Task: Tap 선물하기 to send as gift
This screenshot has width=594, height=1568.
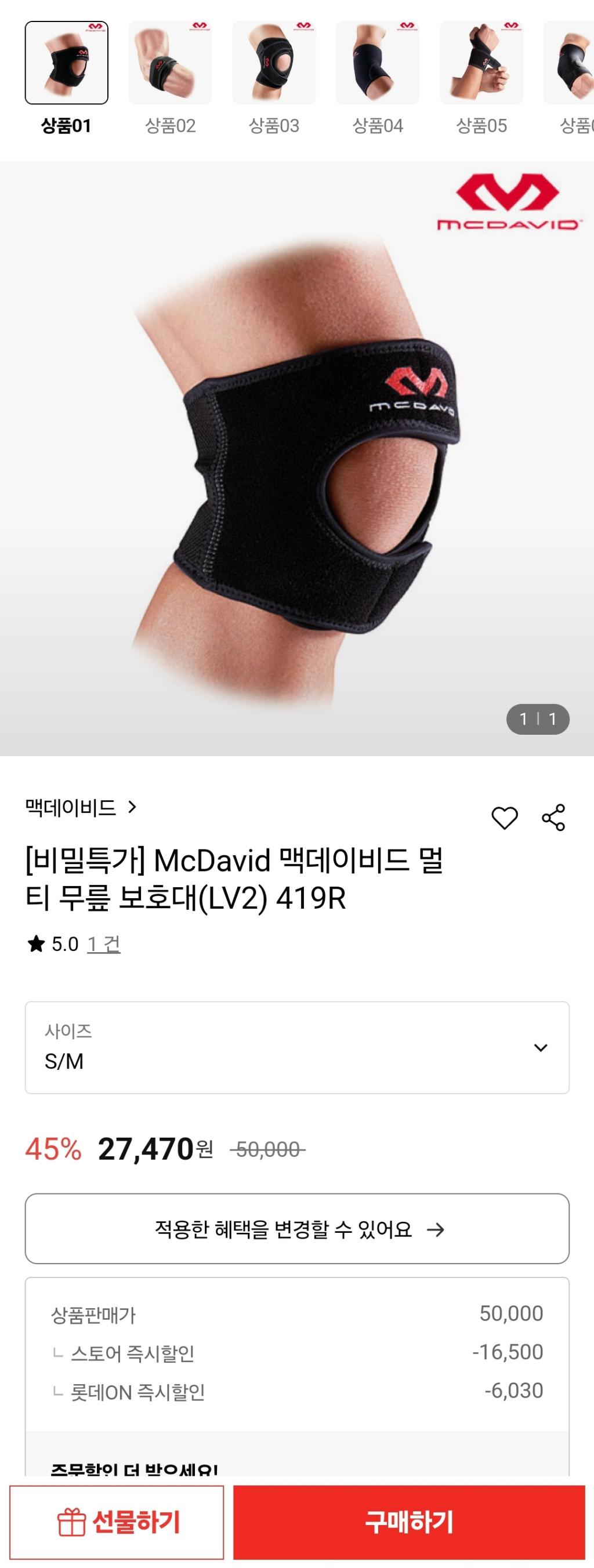Action: 117,1522
